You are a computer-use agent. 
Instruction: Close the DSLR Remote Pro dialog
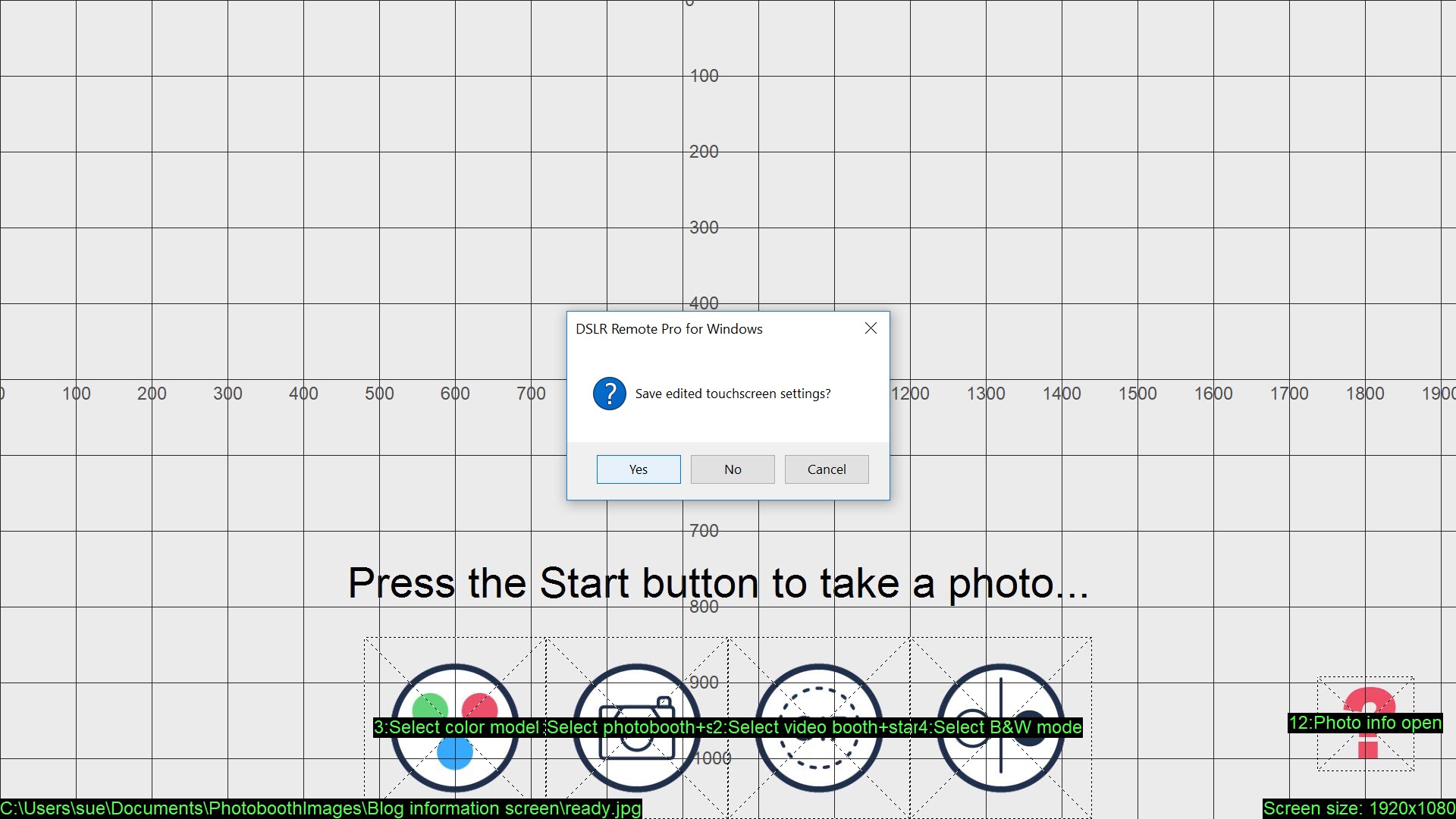pyautogui.click(x=871, y=328)
